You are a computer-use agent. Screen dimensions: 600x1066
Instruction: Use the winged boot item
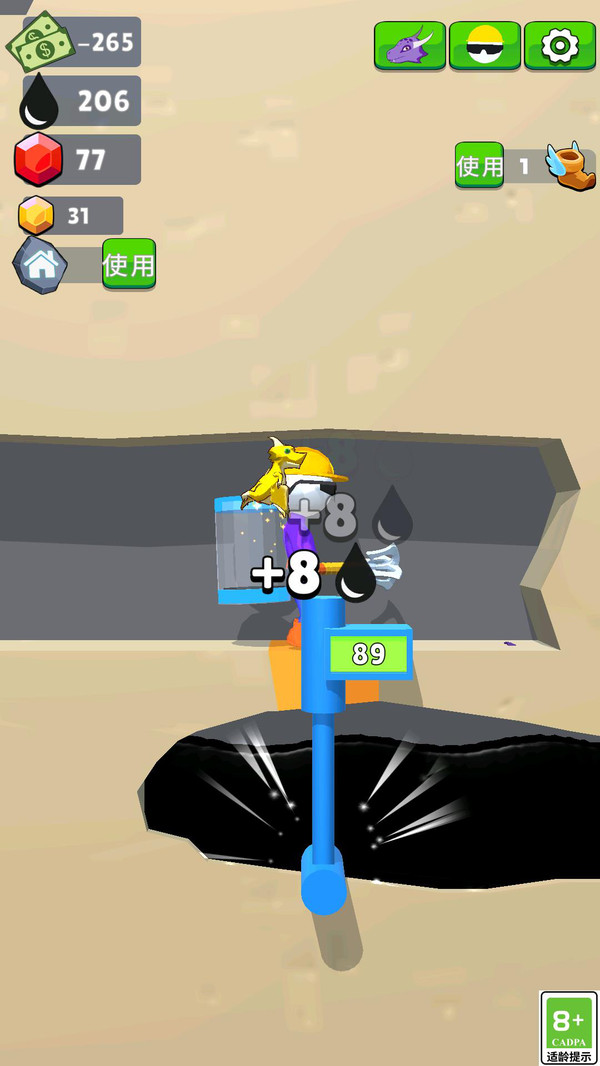(x=480, y=165)
